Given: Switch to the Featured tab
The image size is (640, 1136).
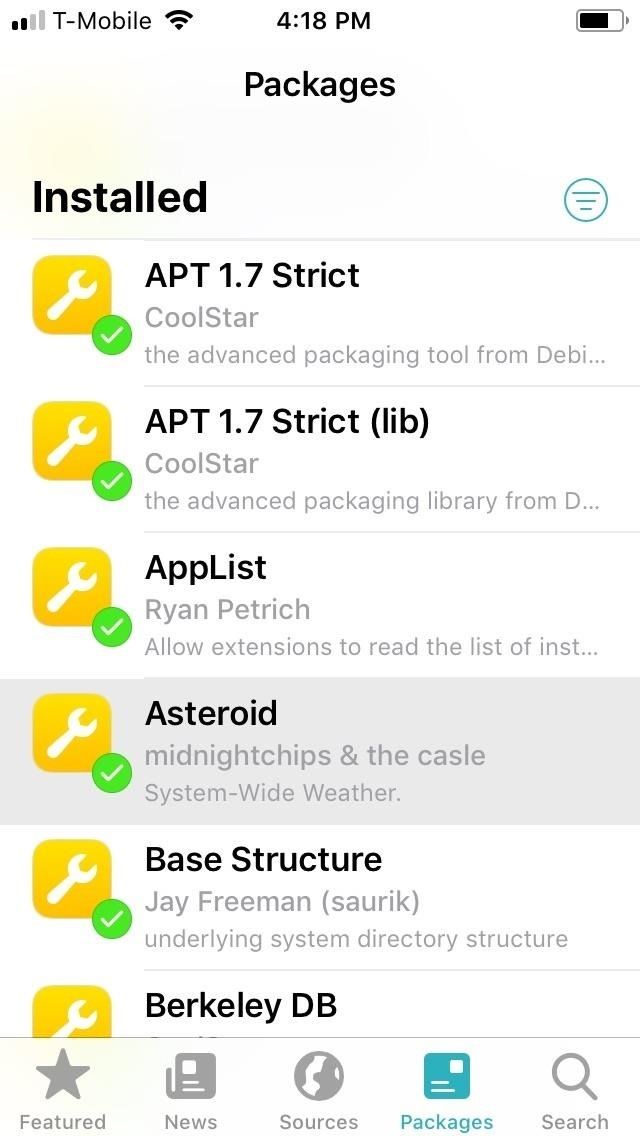Looking at the screenshot, I should click(x=63, y=1092).
